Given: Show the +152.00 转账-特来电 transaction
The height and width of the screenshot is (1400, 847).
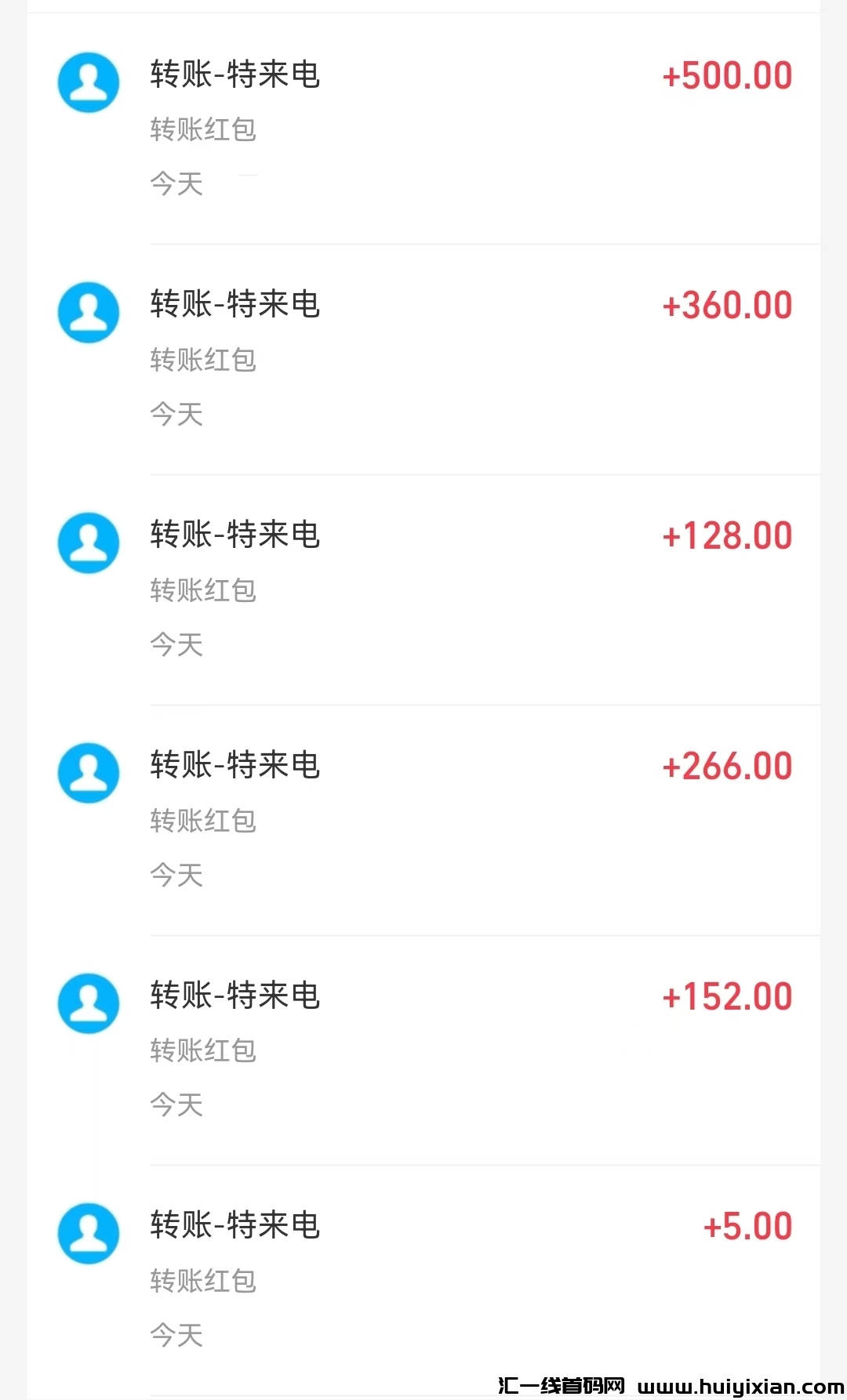Looking at the screenshot, I should (x=423, y=1050).
